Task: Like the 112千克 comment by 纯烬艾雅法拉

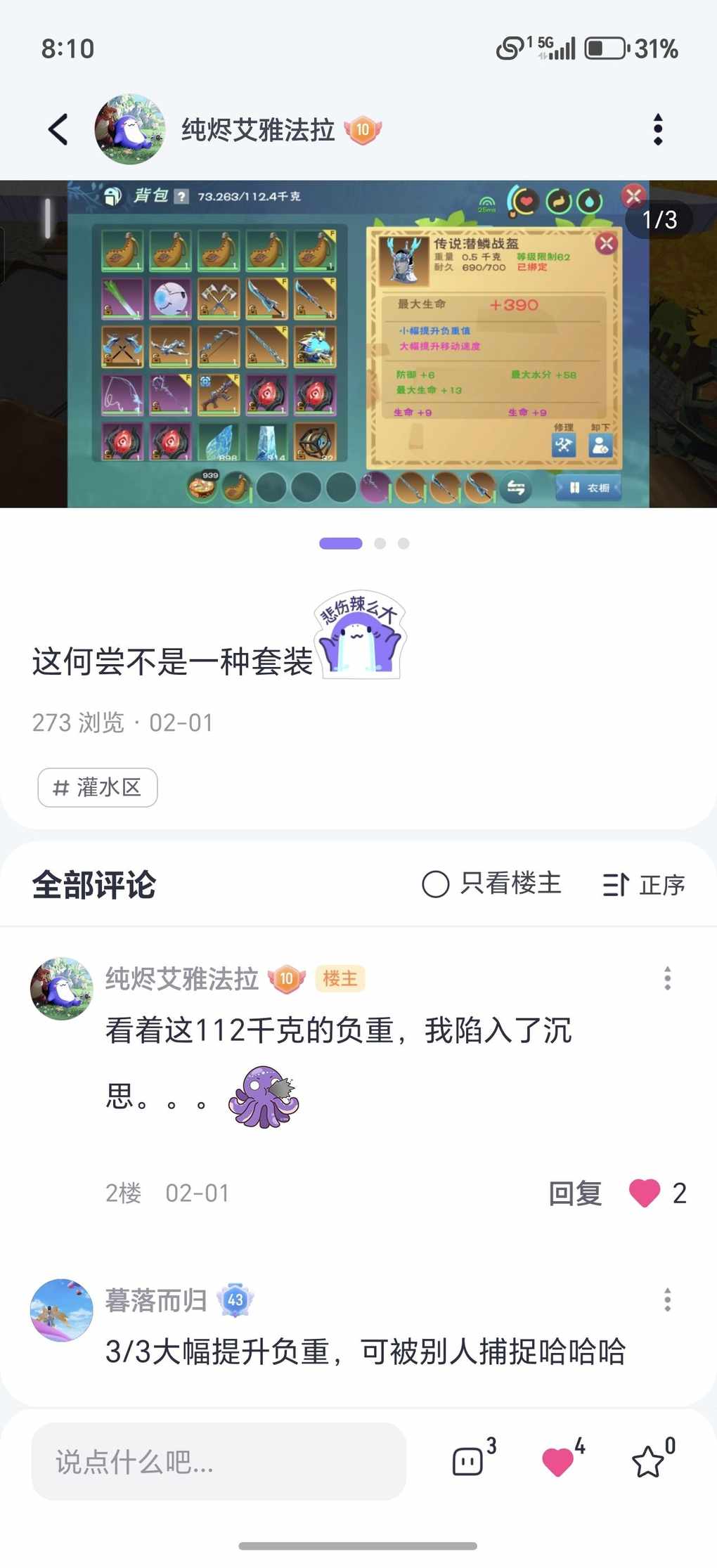Action: pos(645,1193)
